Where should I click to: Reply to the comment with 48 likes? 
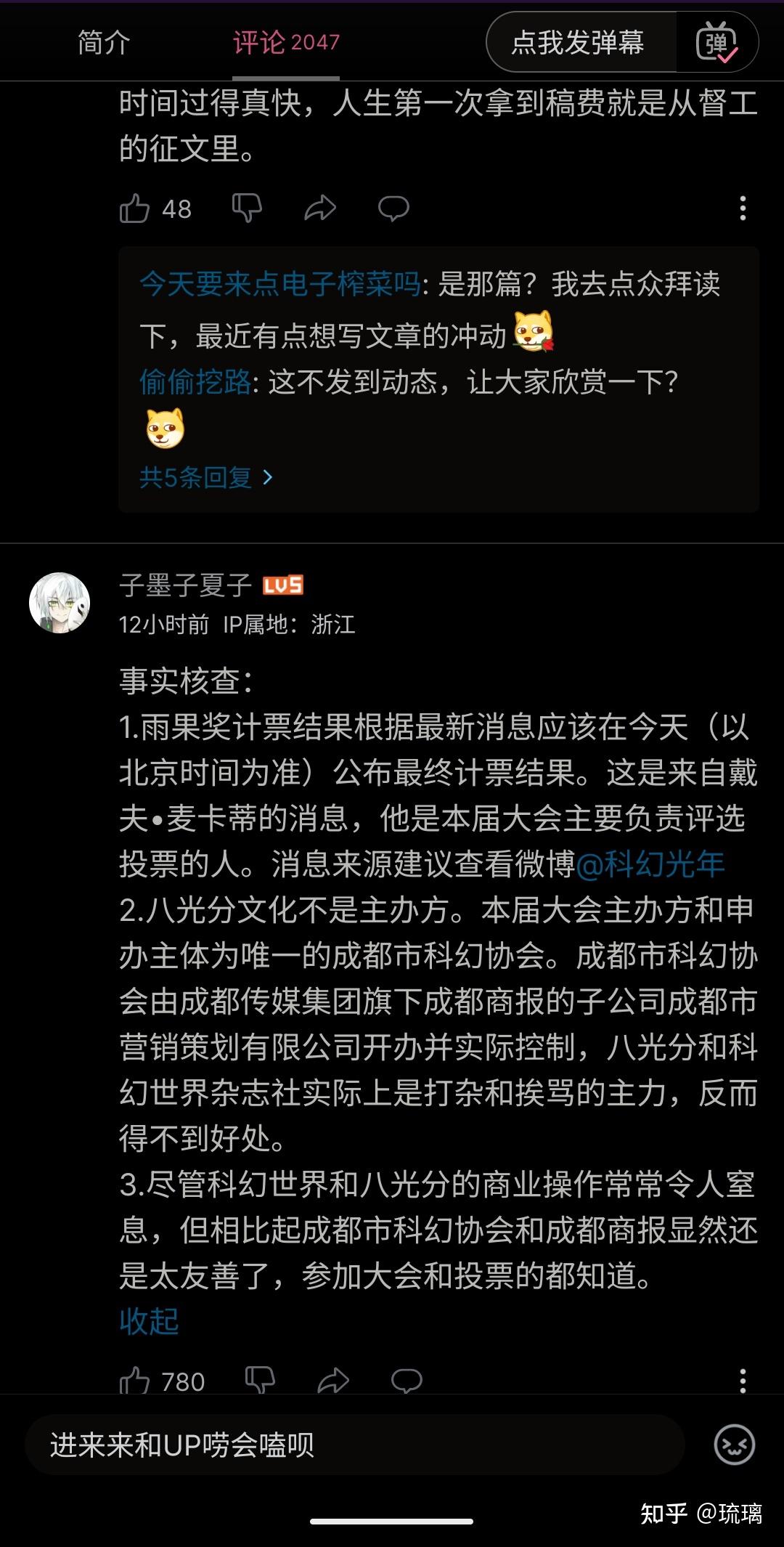[393, 208]
